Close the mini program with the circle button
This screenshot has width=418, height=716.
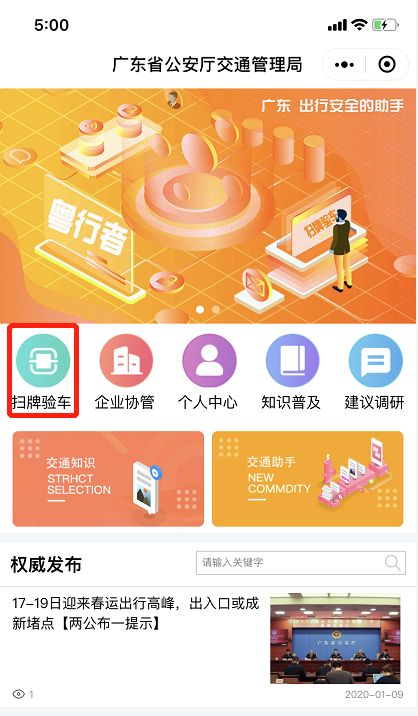click(x=387, y=64)
